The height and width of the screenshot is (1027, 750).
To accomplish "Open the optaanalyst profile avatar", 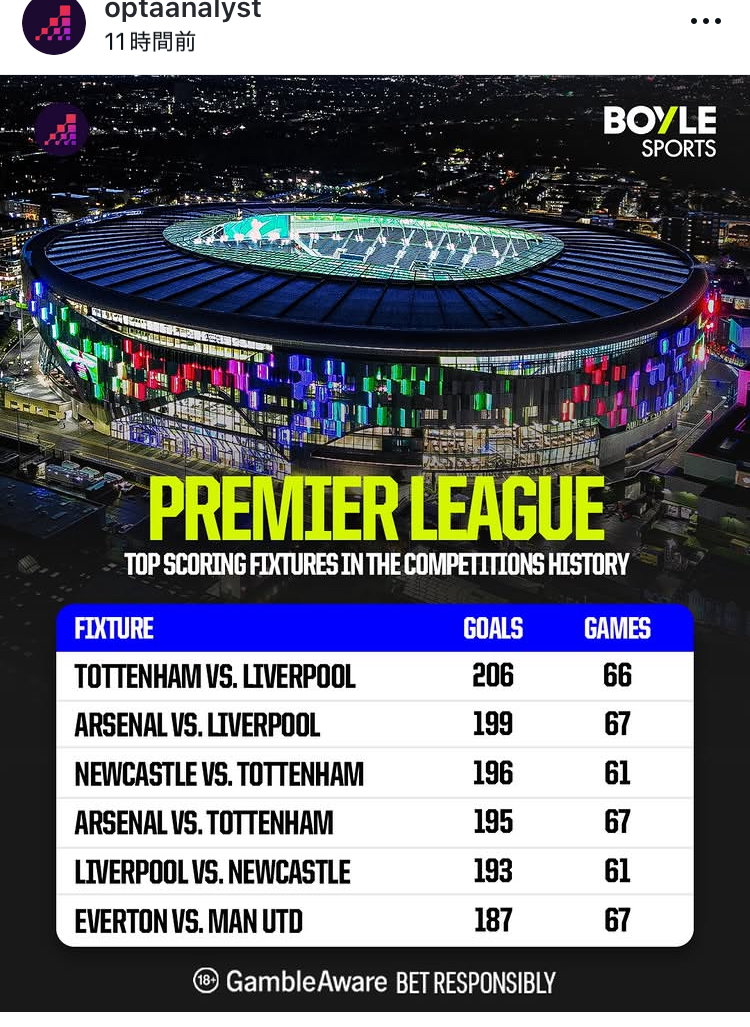I will 54,24.
